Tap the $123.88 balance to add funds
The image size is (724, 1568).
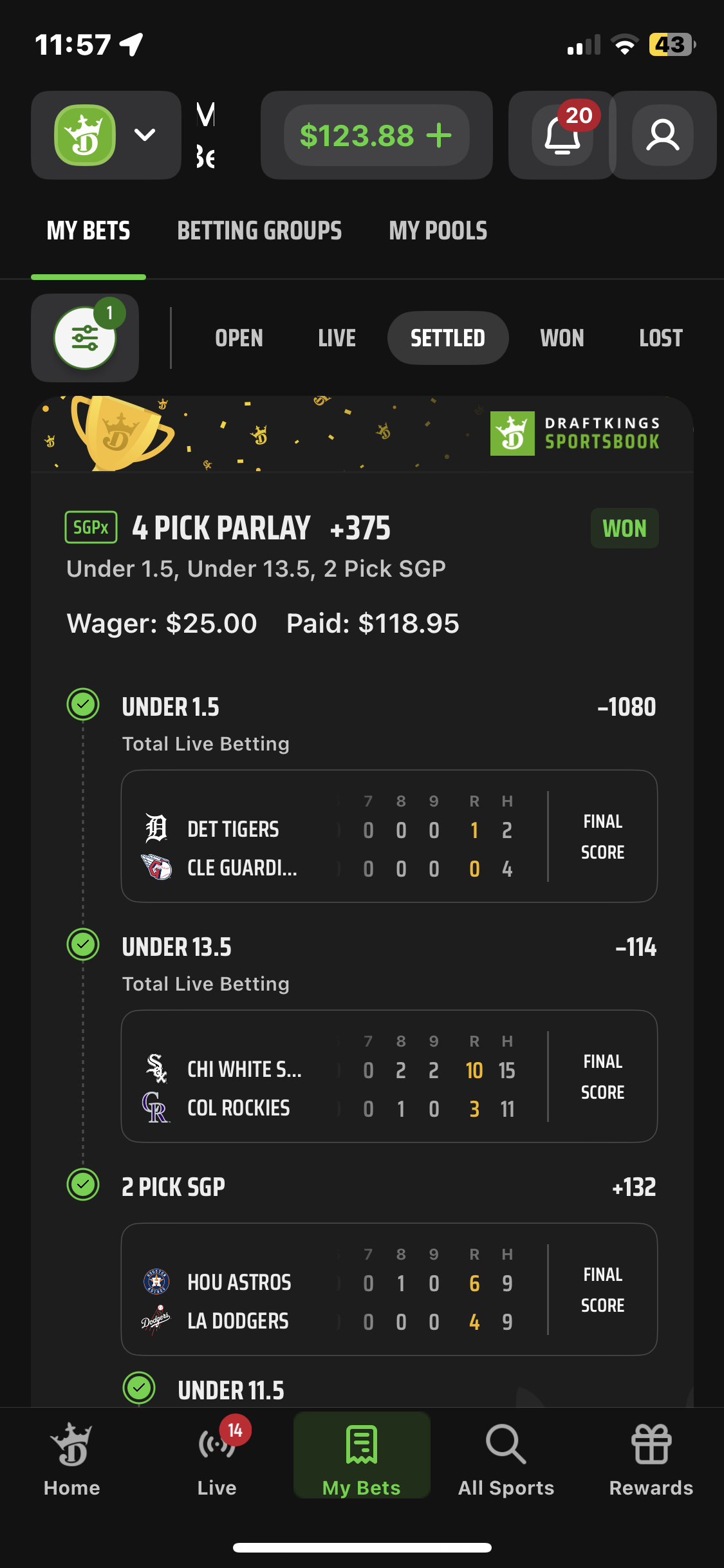pyautogui.click(x=376, y=135)
